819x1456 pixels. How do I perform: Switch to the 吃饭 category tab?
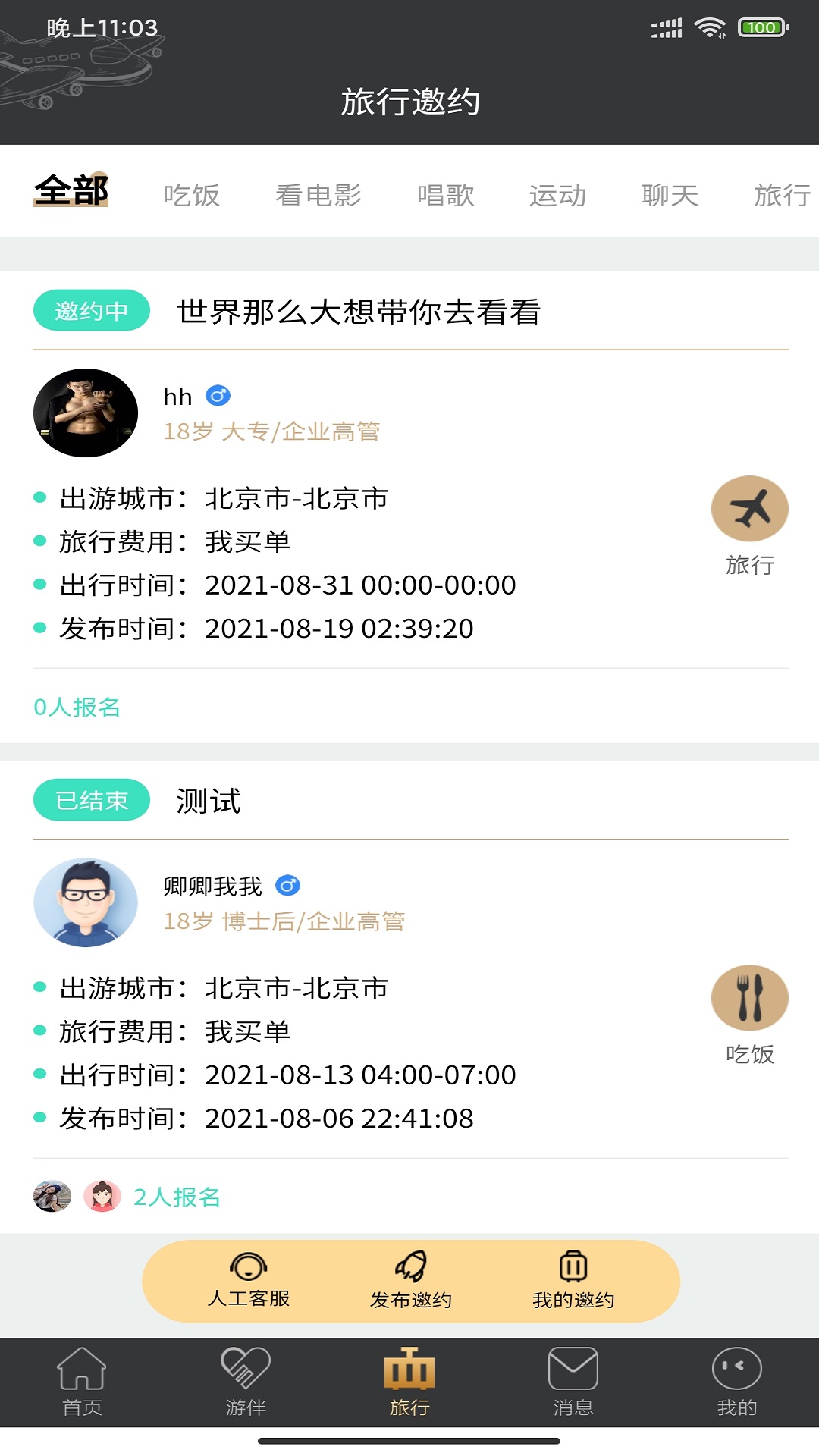coord(192,195)
